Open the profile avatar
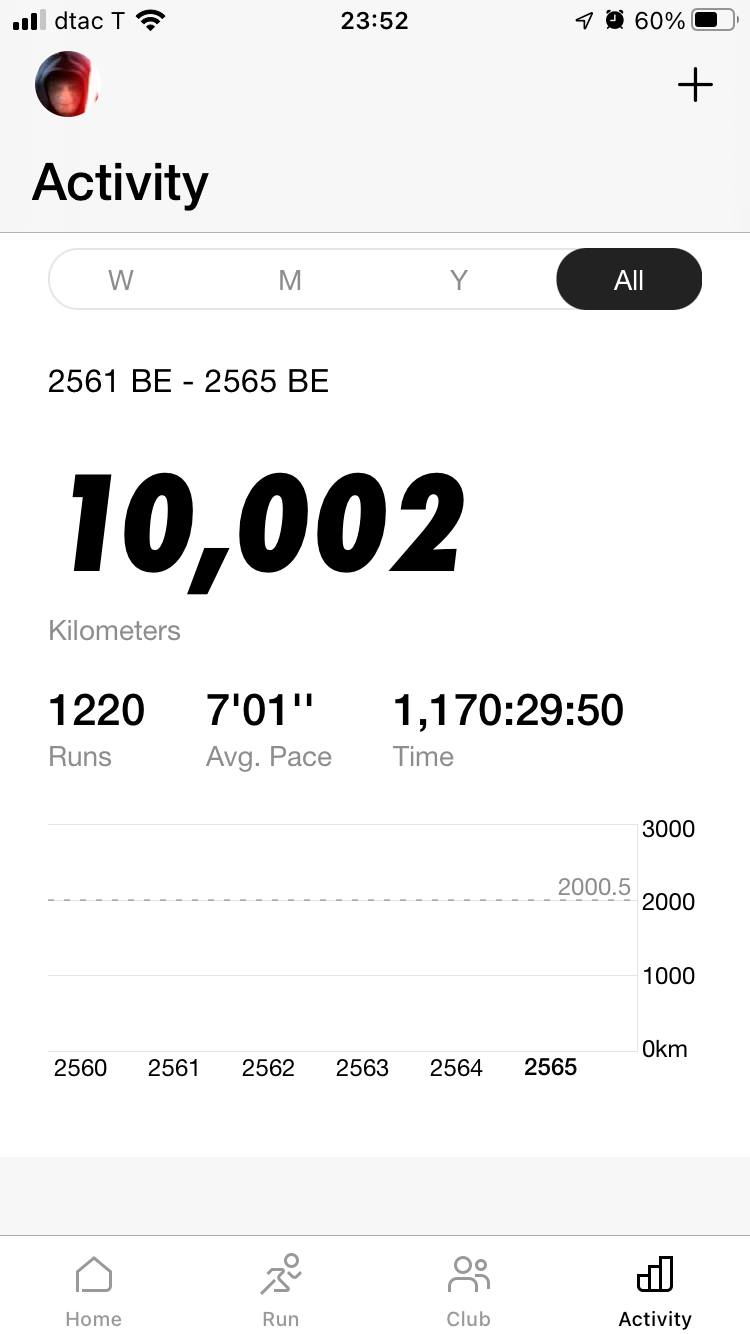The width and height of the screenshot is (750, 1334). click(x=67, y=85)
